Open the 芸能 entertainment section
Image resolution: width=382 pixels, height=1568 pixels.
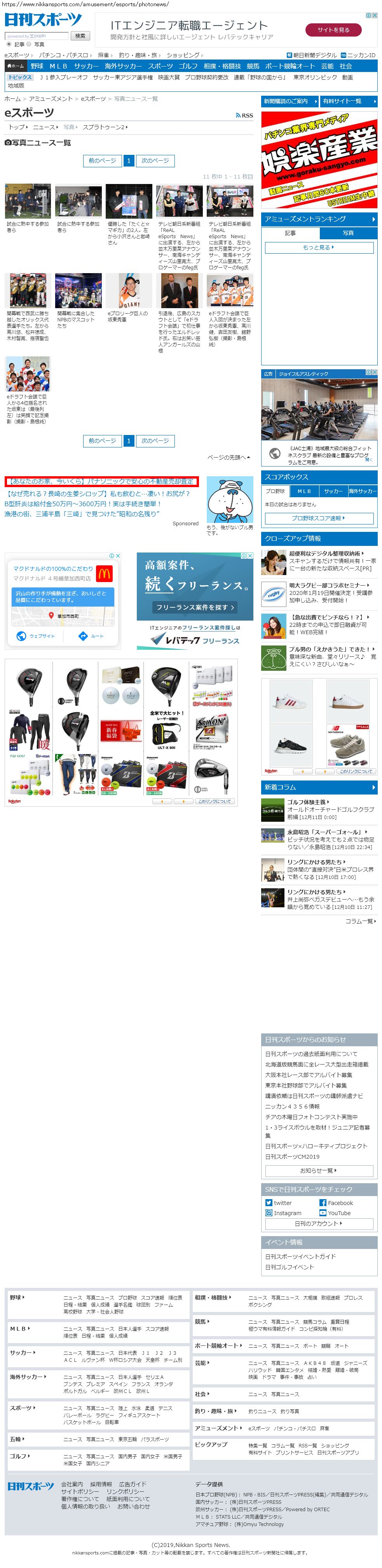click(x=327, y=66)
